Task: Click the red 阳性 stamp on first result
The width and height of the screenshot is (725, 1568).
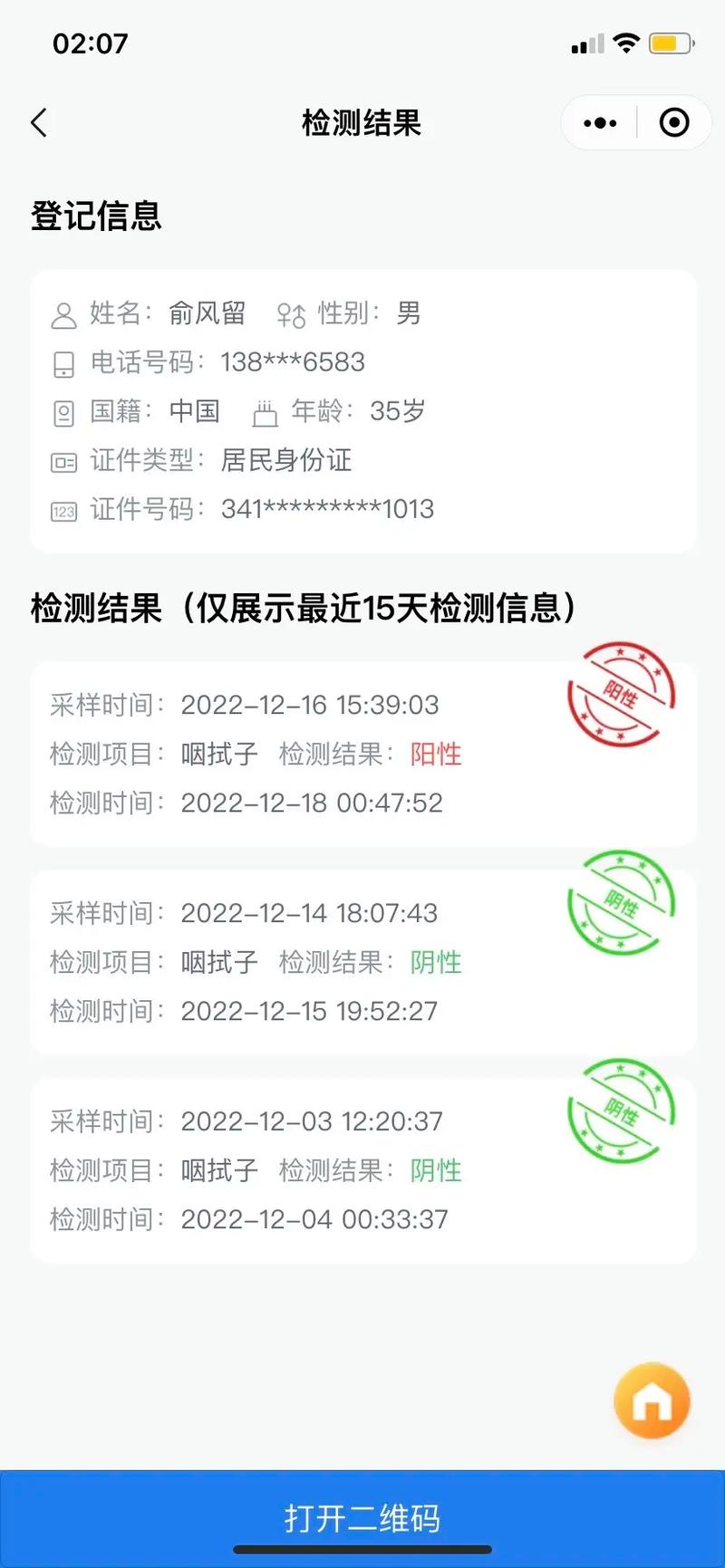Action: pyautogui.click(x=620, y=697)
